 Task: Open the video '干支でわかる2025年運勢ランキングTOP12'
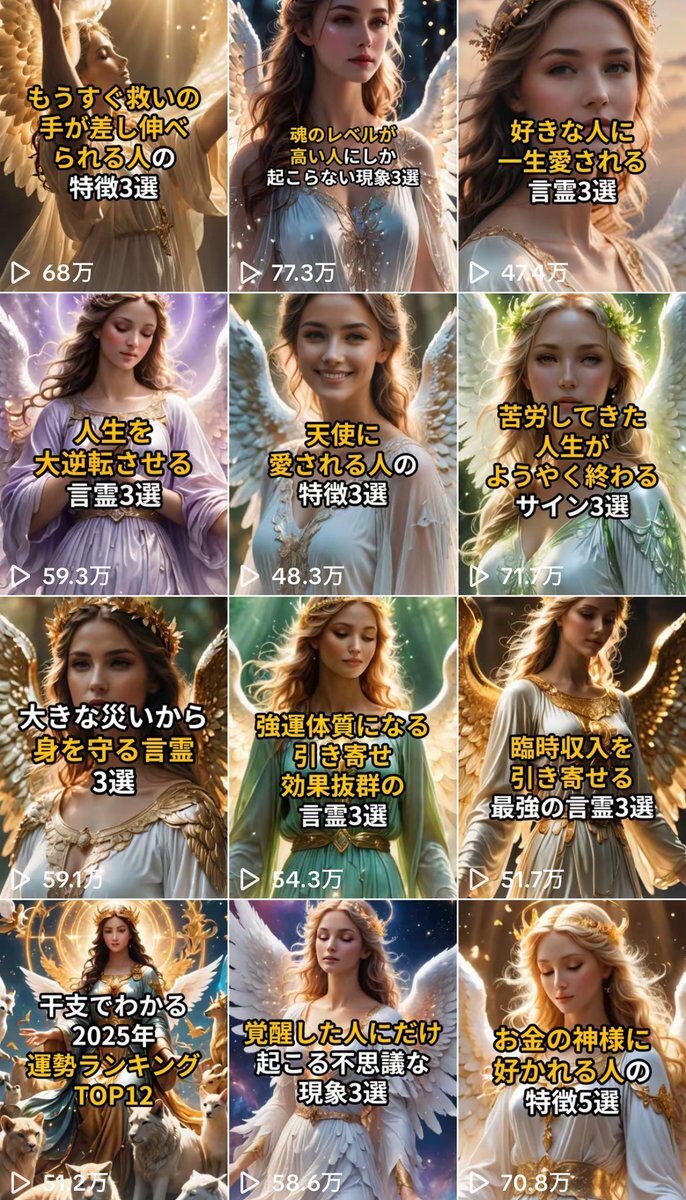tap(113, 1050)
